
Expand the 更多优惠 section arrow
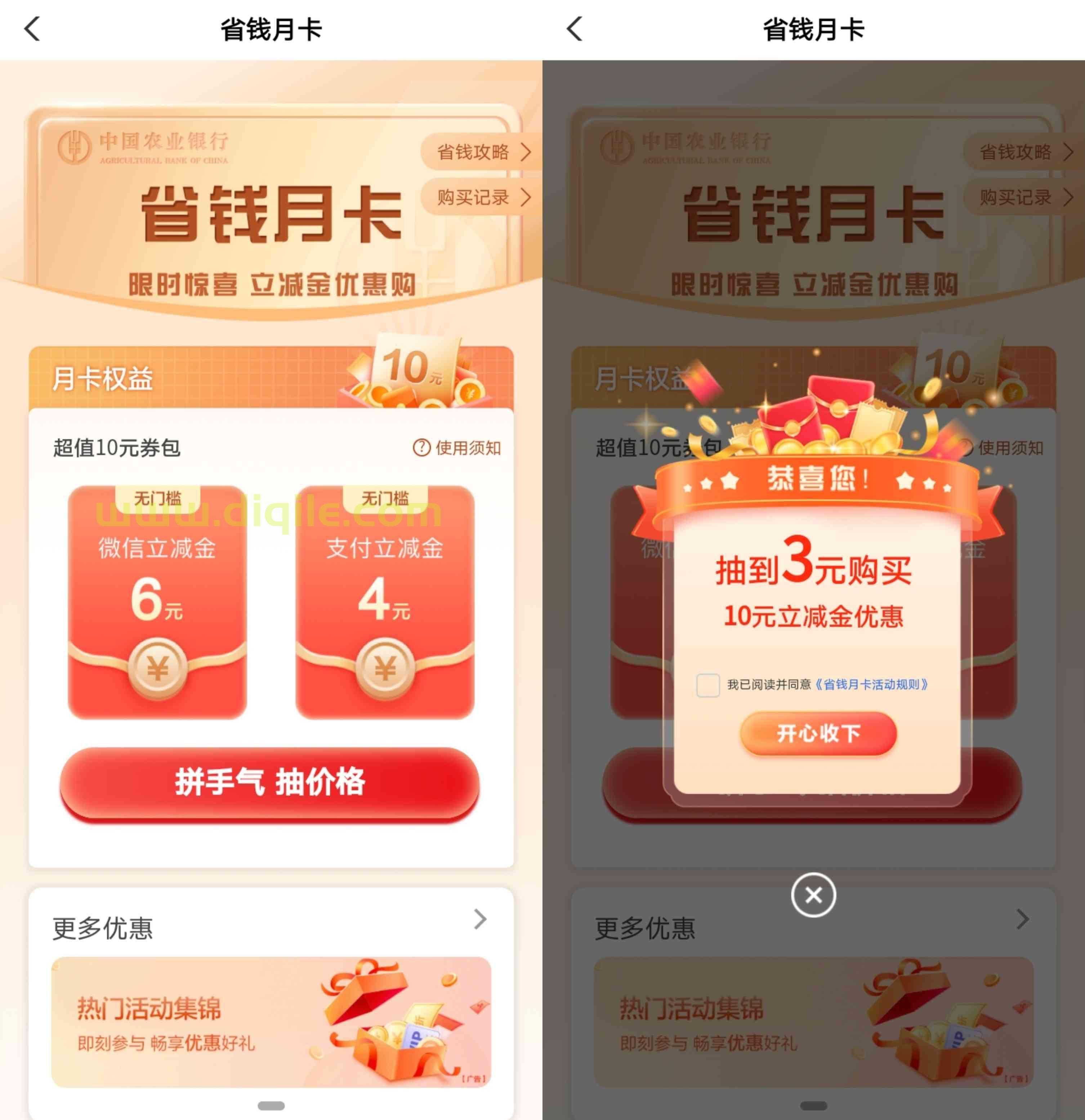tap(480, 919)
